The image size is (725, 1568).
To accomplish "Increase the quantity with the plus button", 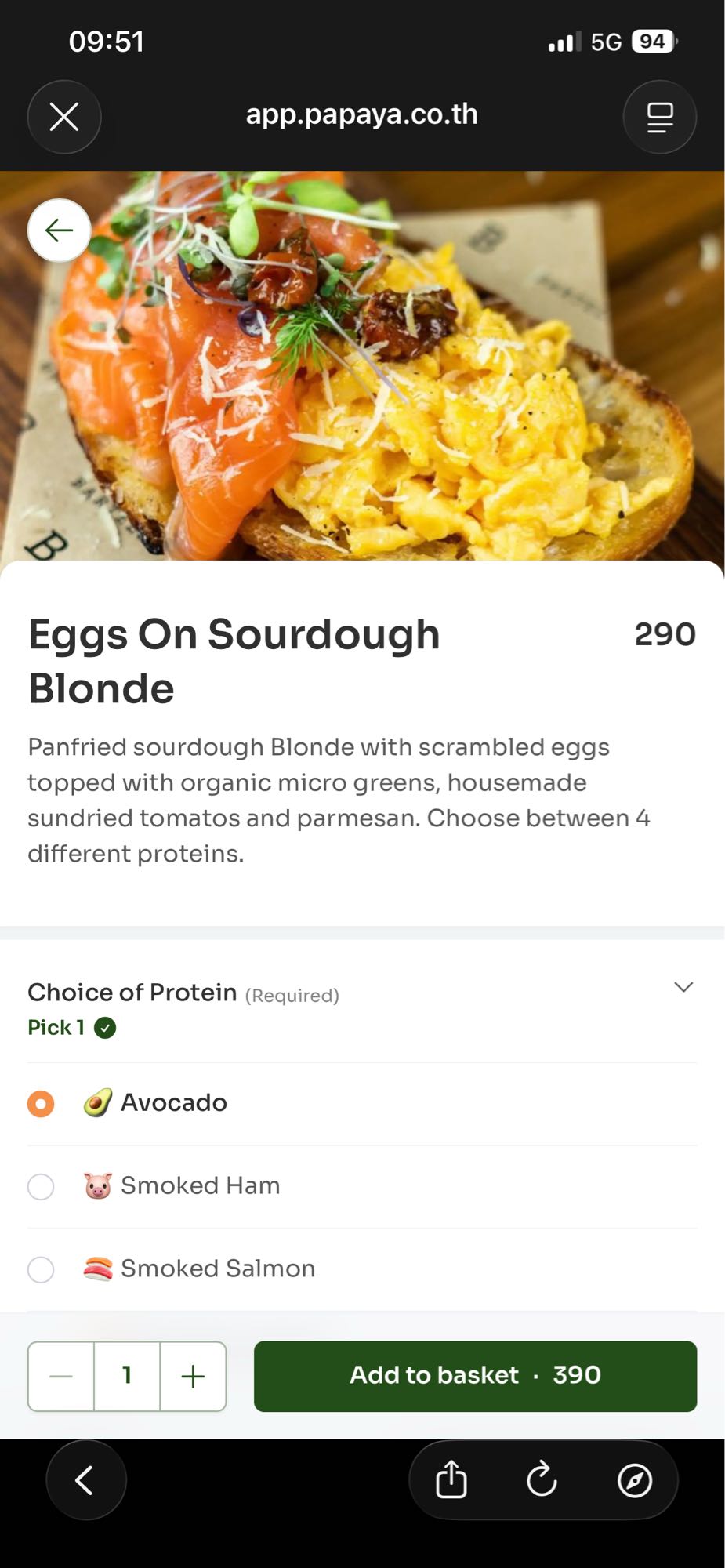I will click(x=192, y=1376).
